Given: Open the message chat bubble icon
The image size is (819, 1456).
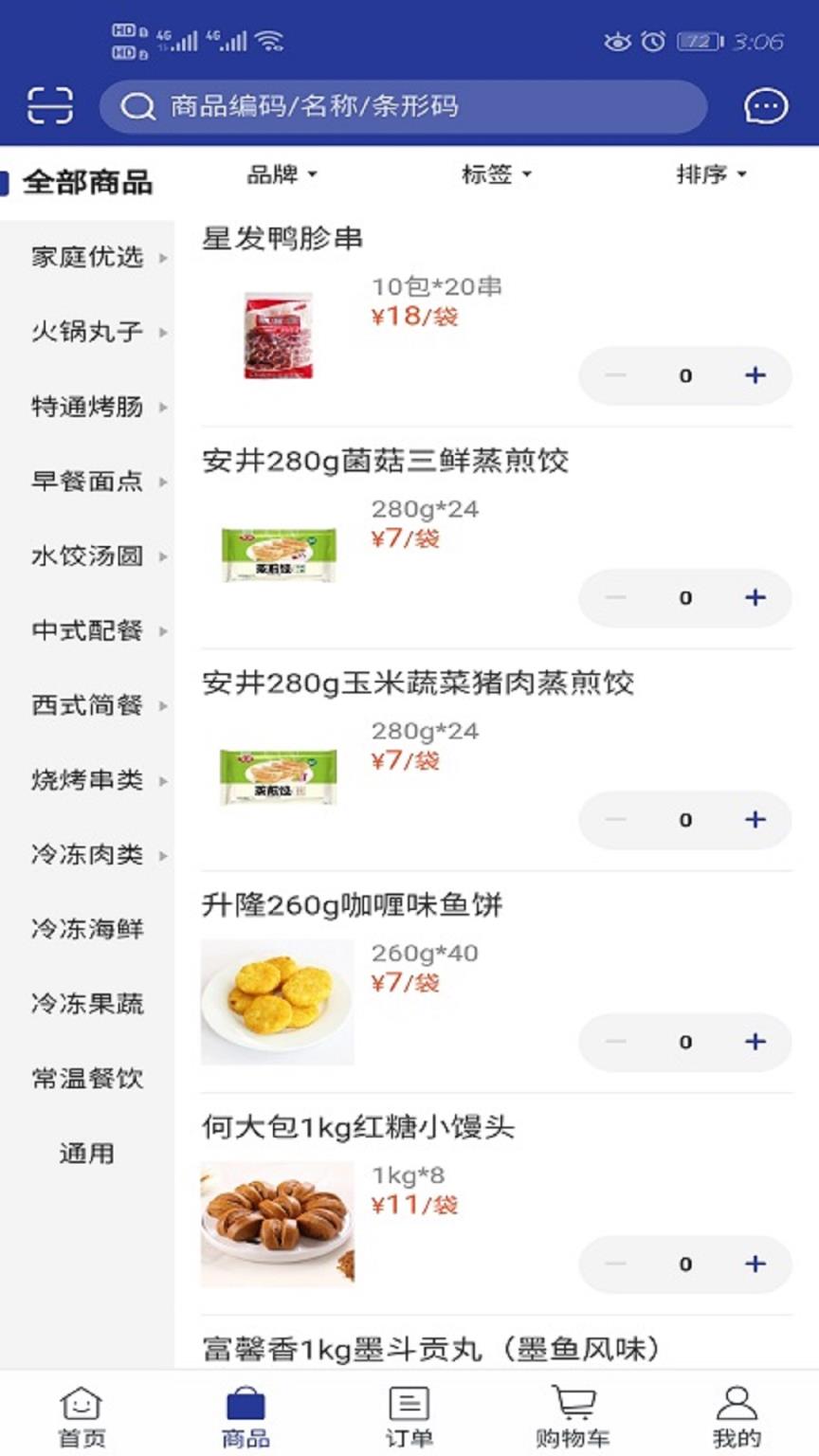Looking at the screenshot, I should tap(765, 107).
